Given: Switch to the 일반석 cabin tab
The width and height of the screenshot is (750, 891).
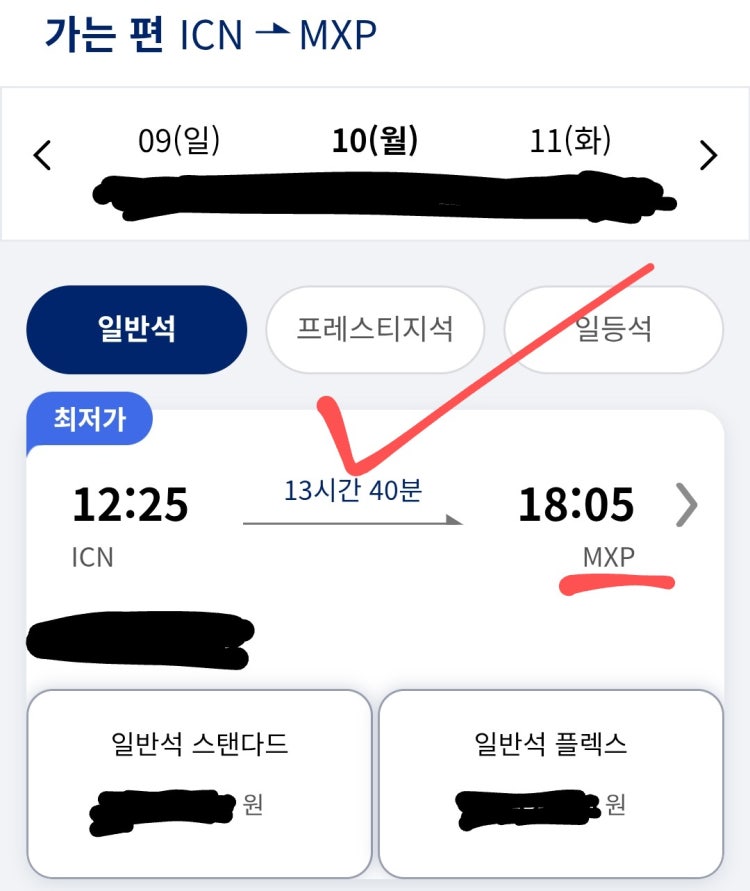Looking at the screenshot, I should pyautogui.click(x=137, y=329).
